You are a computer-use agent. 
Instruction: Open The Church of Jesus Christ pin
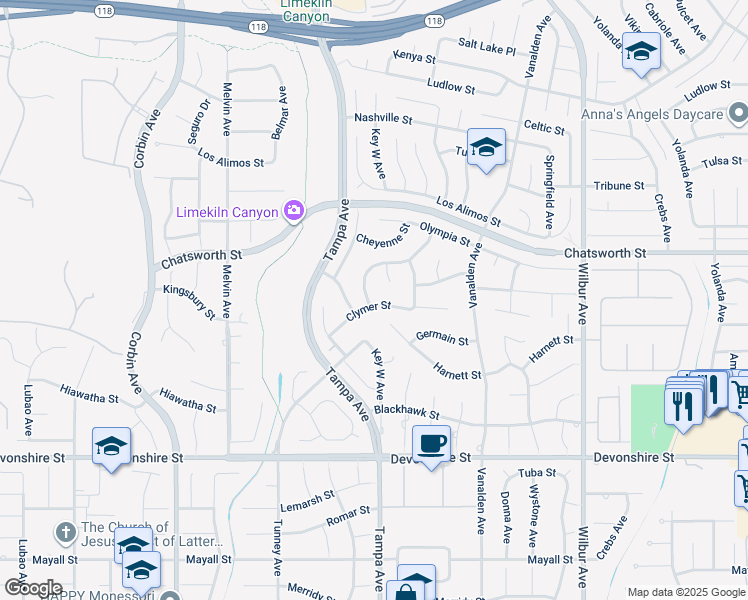[65, 533]
